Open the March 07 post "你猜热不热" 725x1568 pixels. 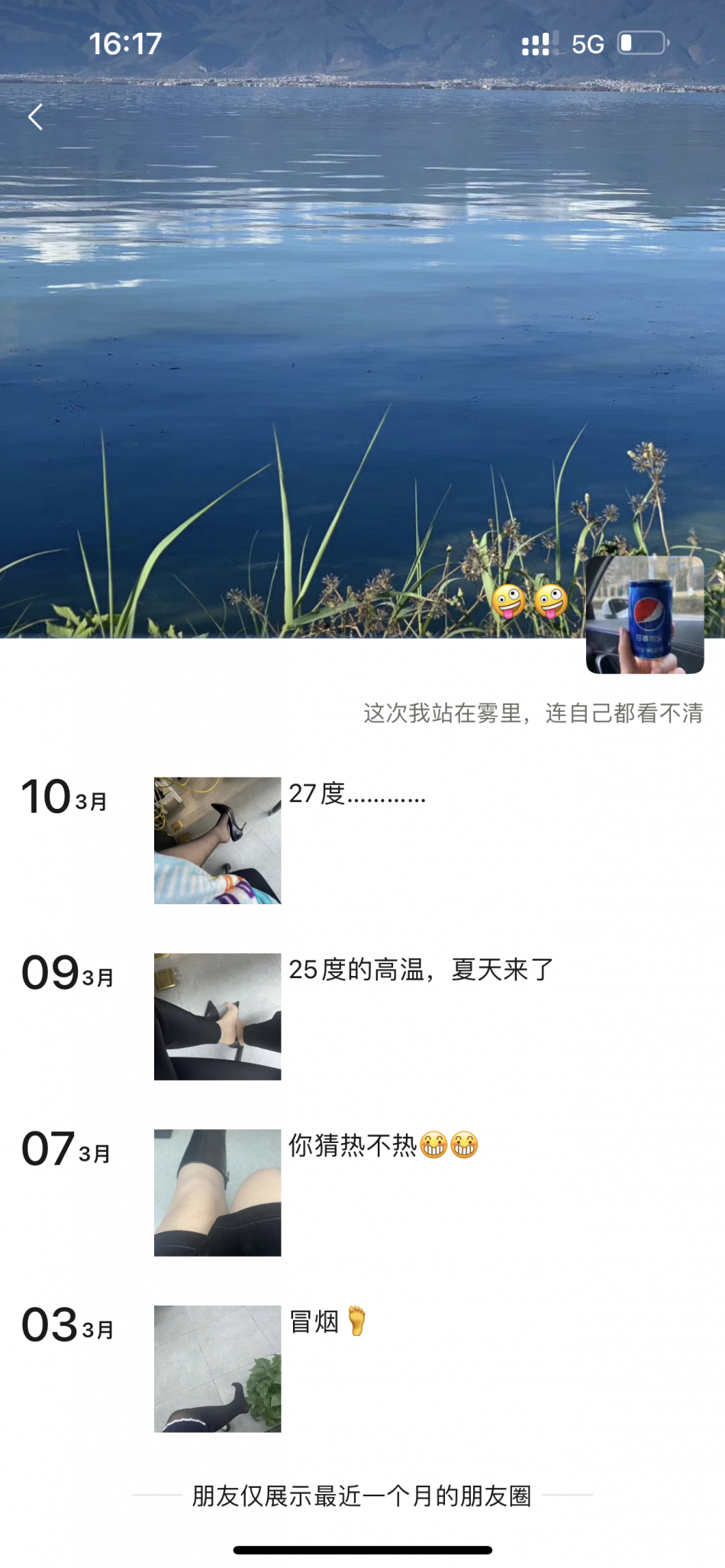tap(217, 1193)
